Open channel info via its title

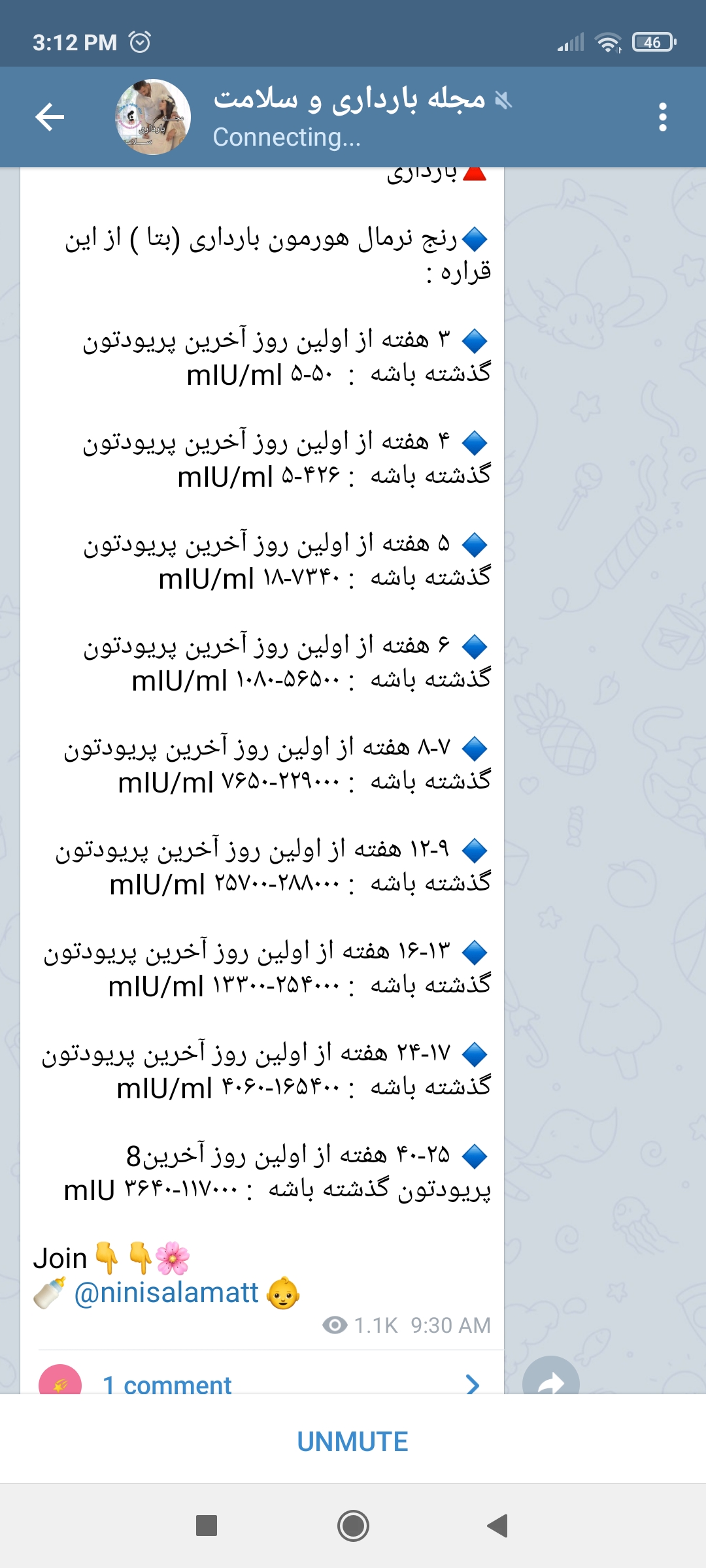point(349,100)
